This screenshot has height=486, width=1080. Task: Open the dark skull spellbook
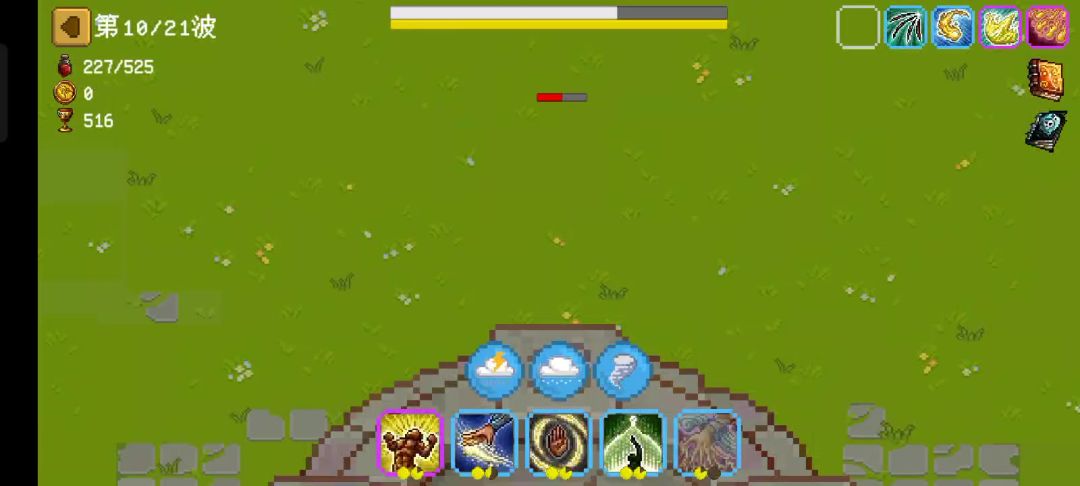coord(1046,130)
